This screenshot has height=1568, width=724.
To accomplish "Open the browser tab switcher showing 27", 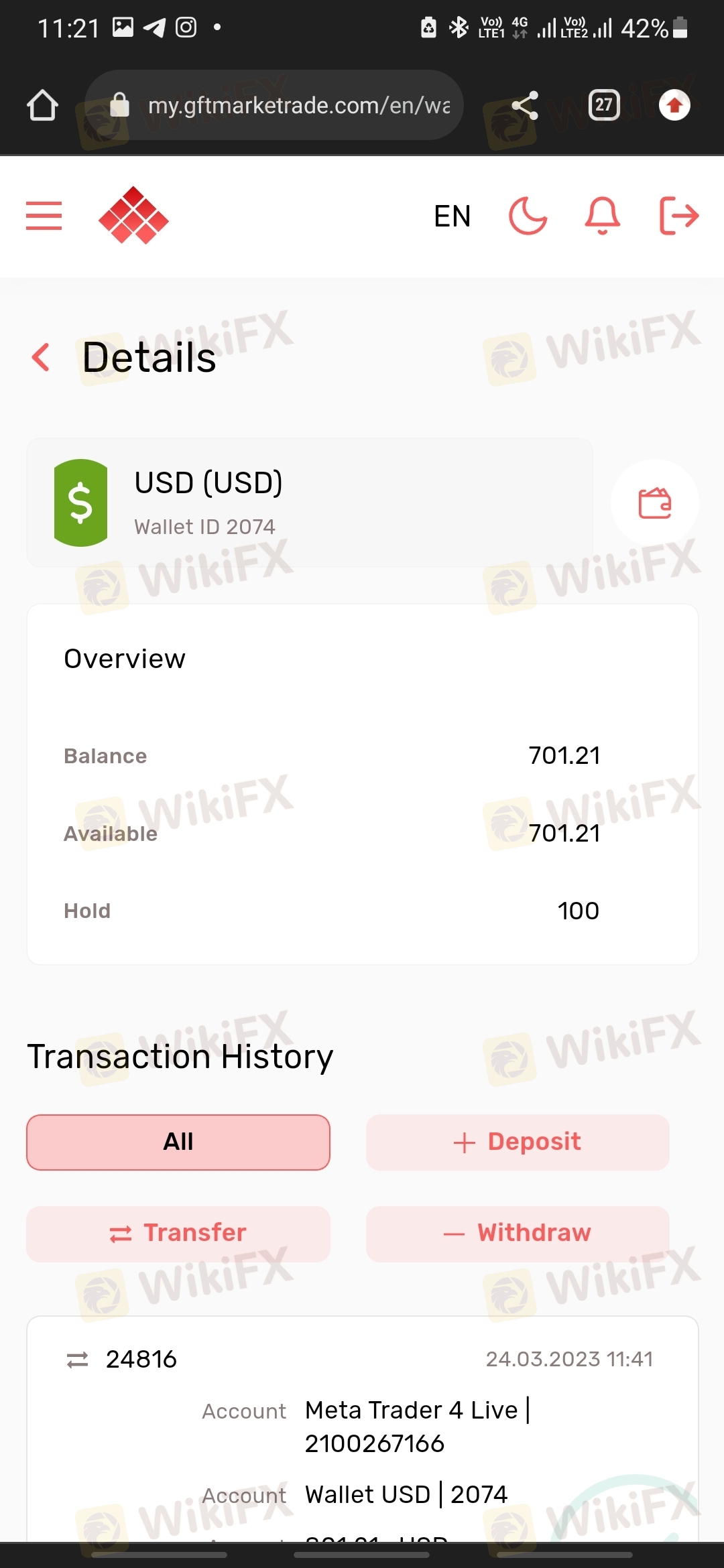I will 604,105.
